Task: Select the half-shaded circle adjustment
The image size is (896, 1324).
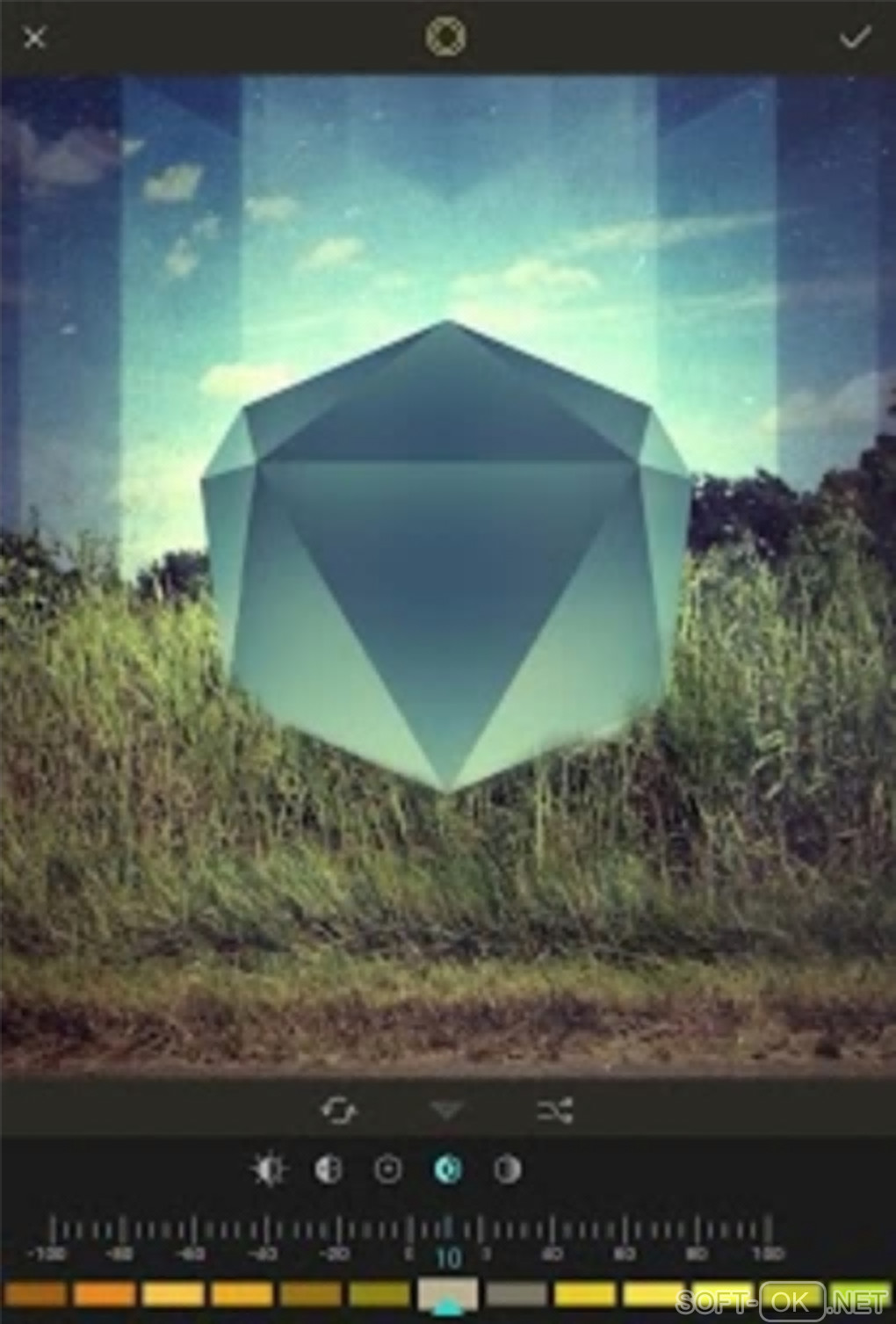Action: coord(508,1169)
